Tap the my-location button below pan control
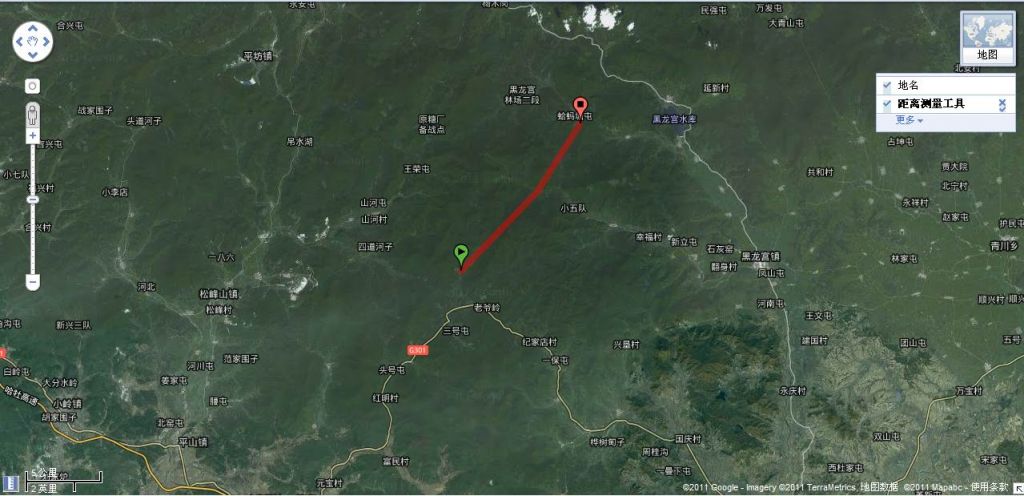1024x496 pixels. tap(32, 86)
